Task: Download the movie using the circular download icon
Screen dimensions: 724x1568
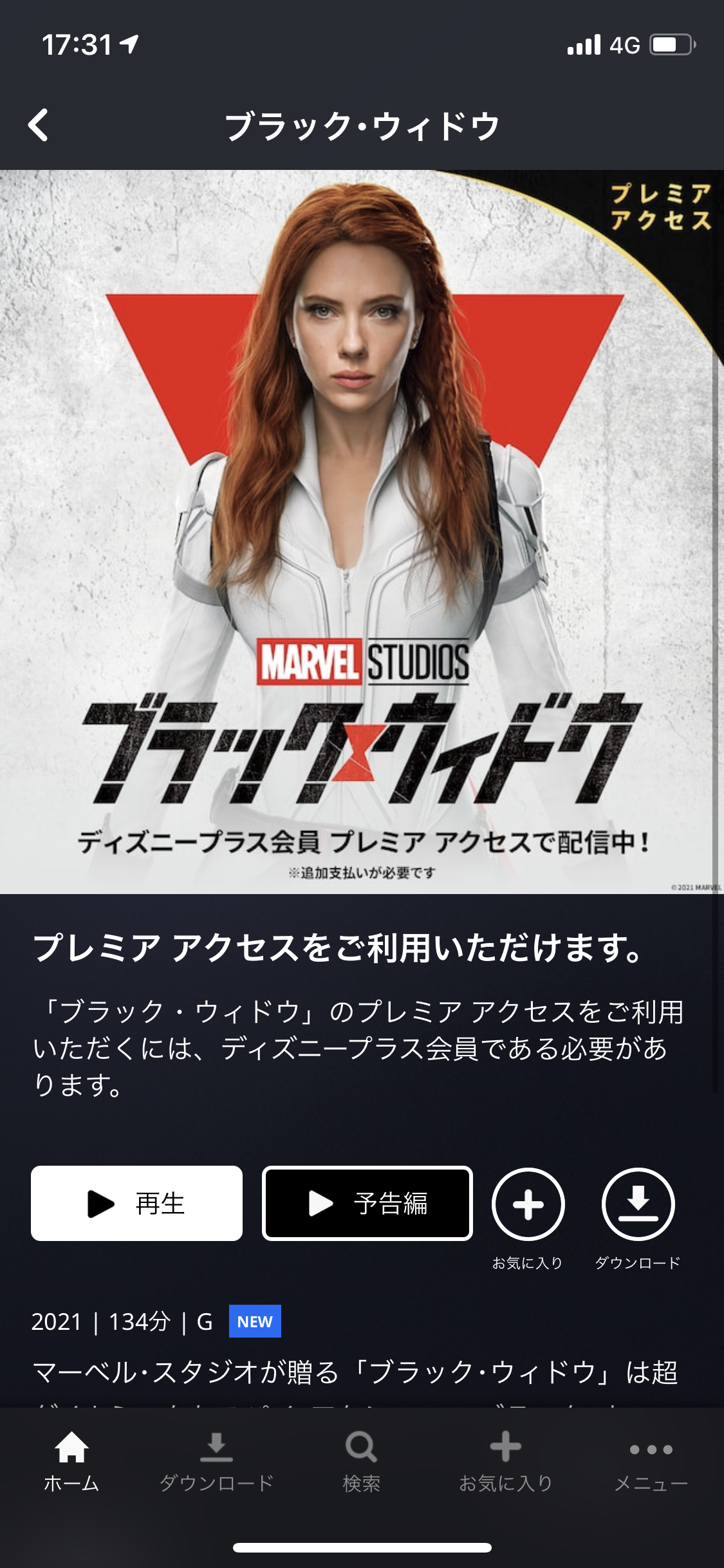Action: click(638, 1204)
